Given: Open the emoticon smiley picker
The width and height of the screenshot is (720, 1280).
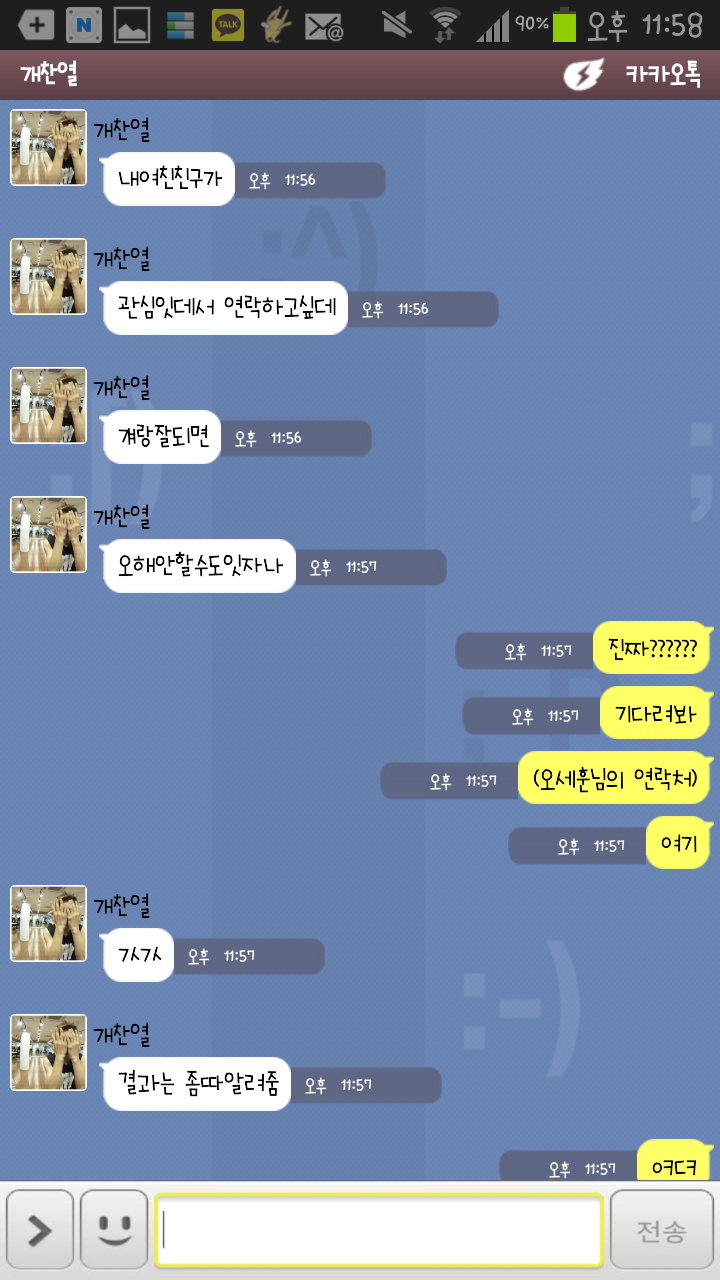Looking at the screenshot, I should click(x=114, y=1230).
